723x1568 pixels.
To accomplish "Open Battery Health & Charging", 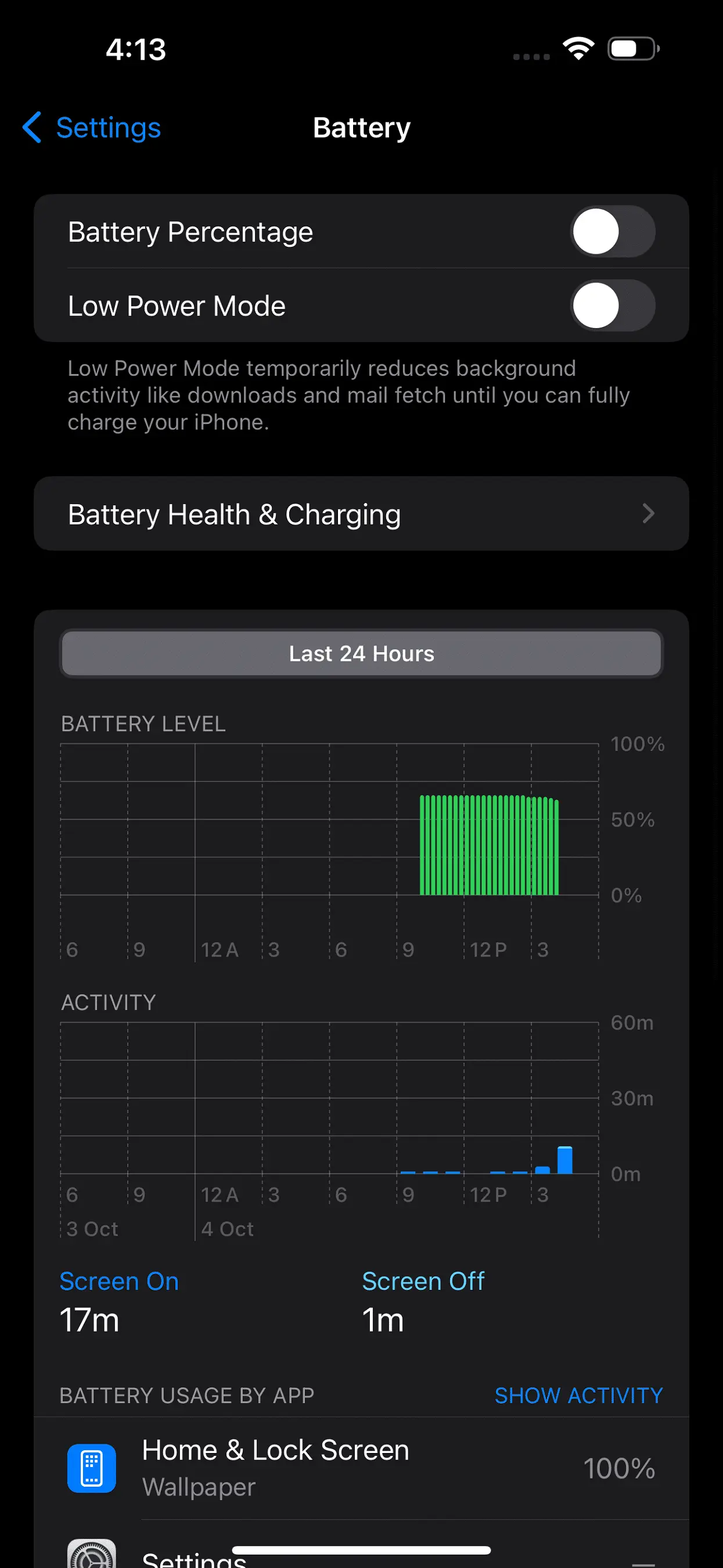I will tap(361, 515).
